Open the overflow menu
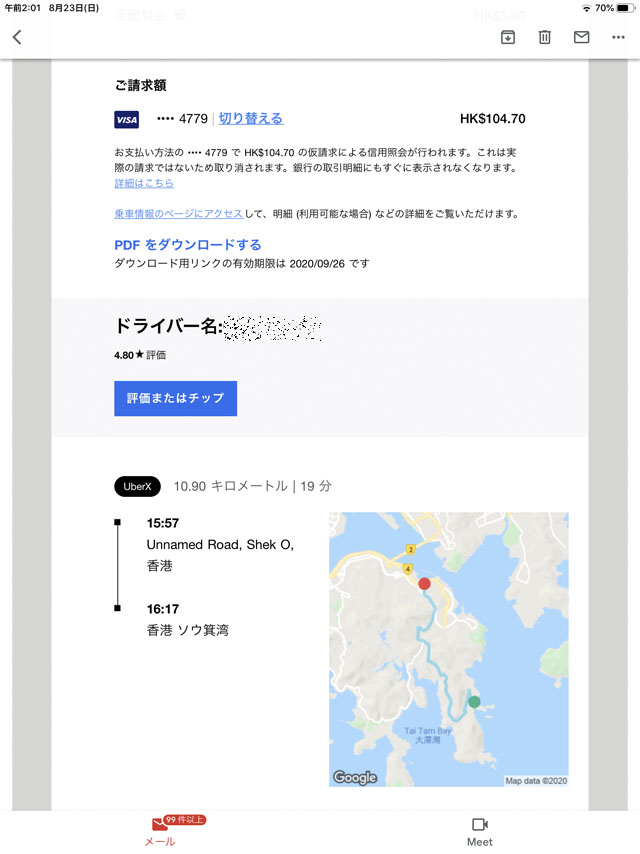The width and height of the screenshot is (640, 854). (617, 37)
